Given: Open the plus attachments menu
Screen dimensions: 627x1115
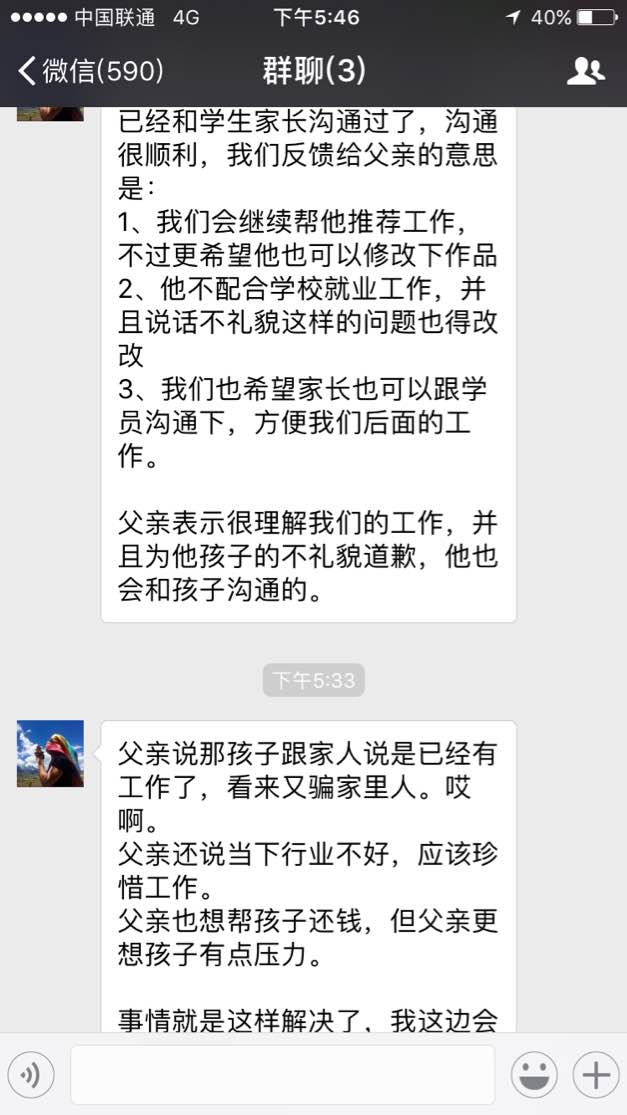Looking at the screenshot, I should (595, 1075).
